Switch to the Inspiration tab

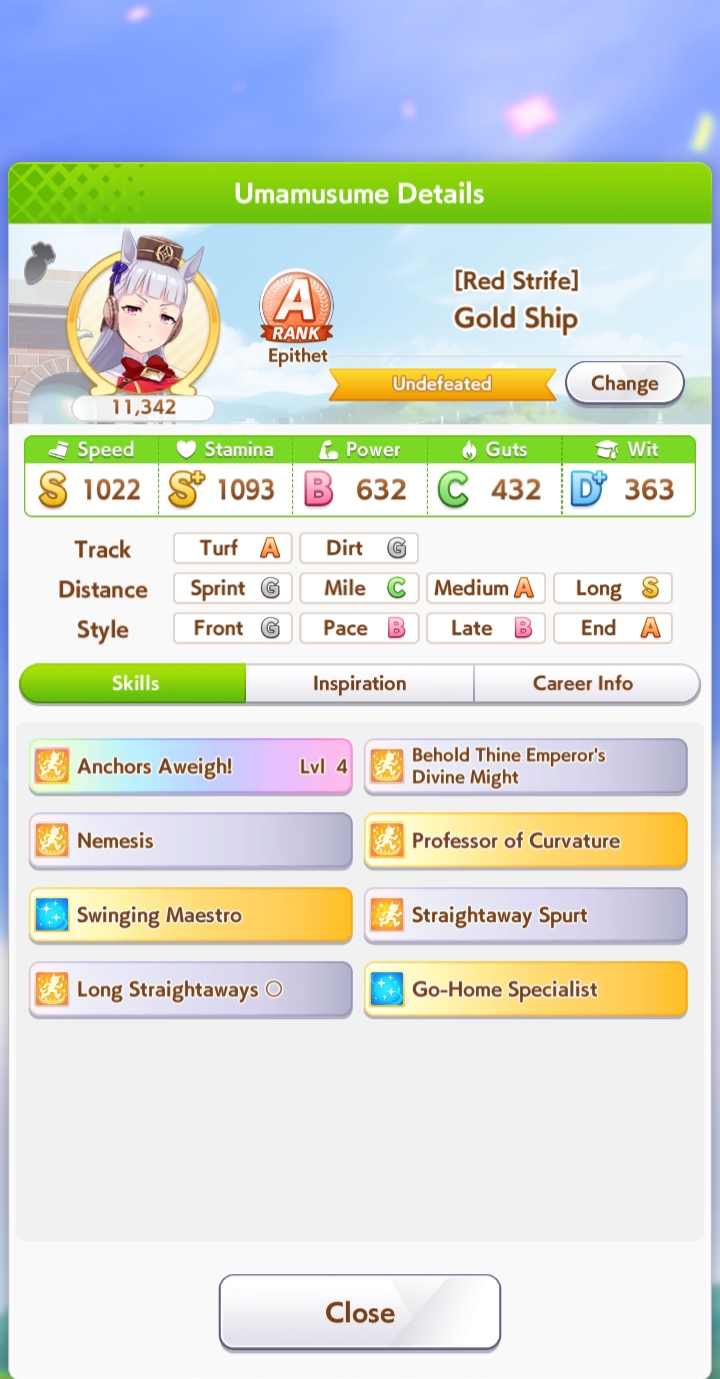click(359, 684)
